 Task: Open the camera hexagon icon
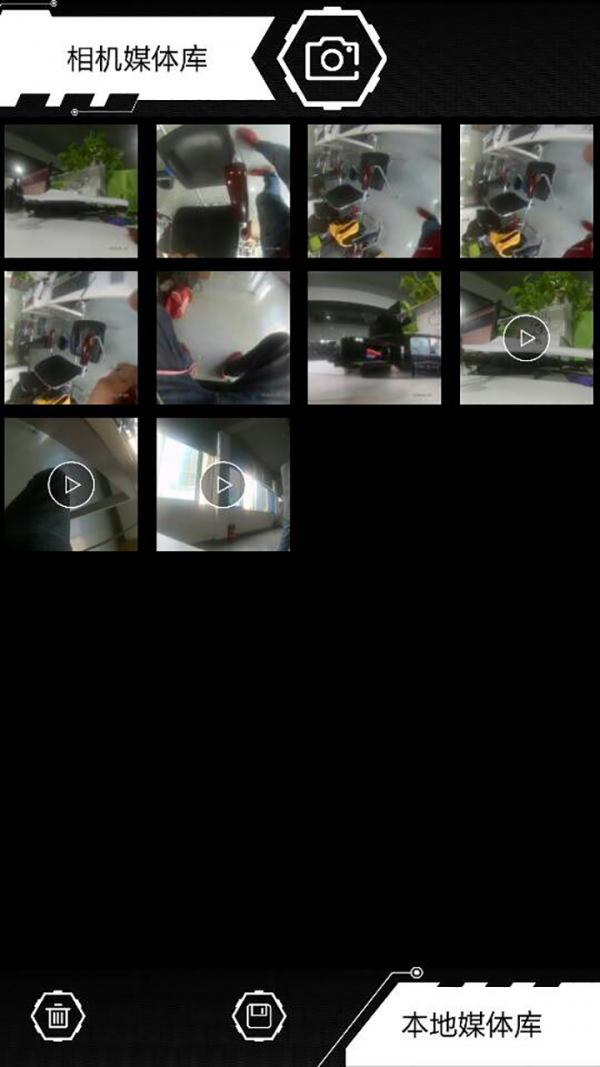tap(332, 58)
